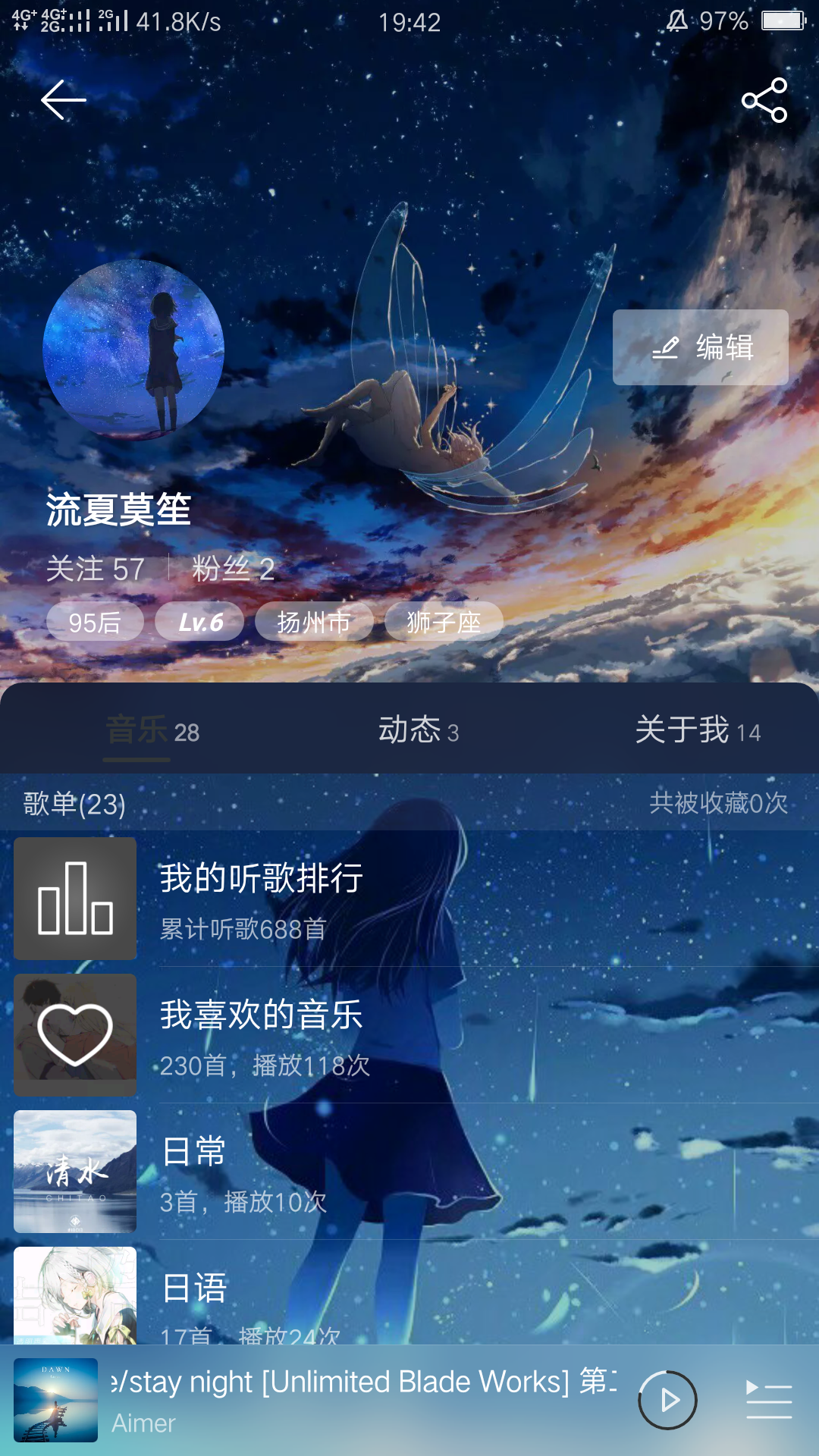Open the share options

click(x=765, y=99)
